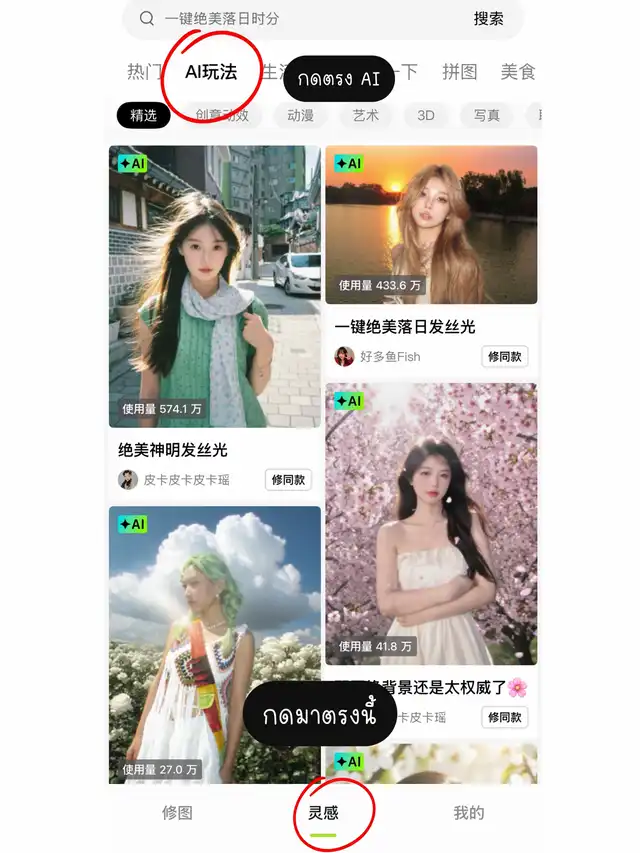Choose the 写真 filter chip
Image resolution: width=640 pixels, height=853 pixels.
(487, 115)
